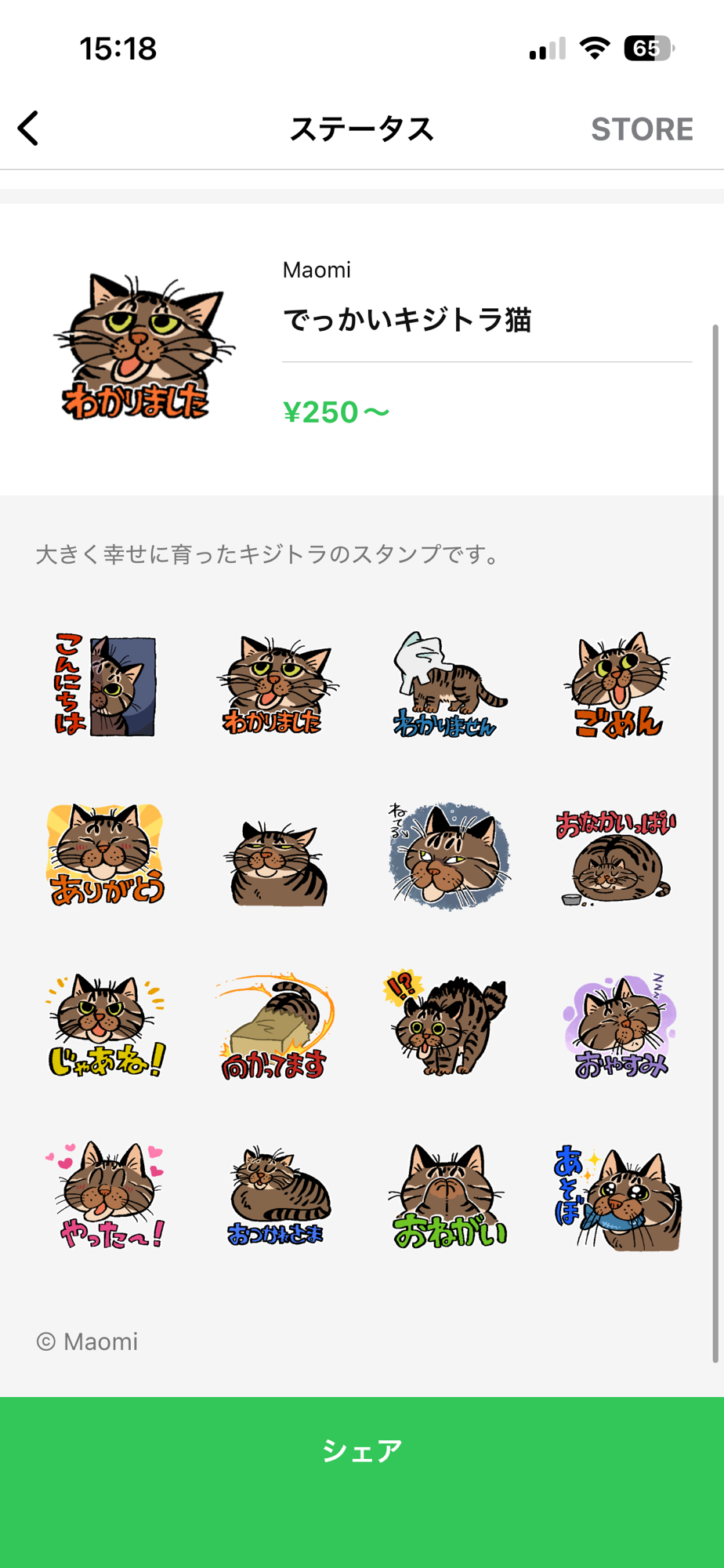View the おなかいっぱい sticker
The image size is (724, 1568).
618,856
